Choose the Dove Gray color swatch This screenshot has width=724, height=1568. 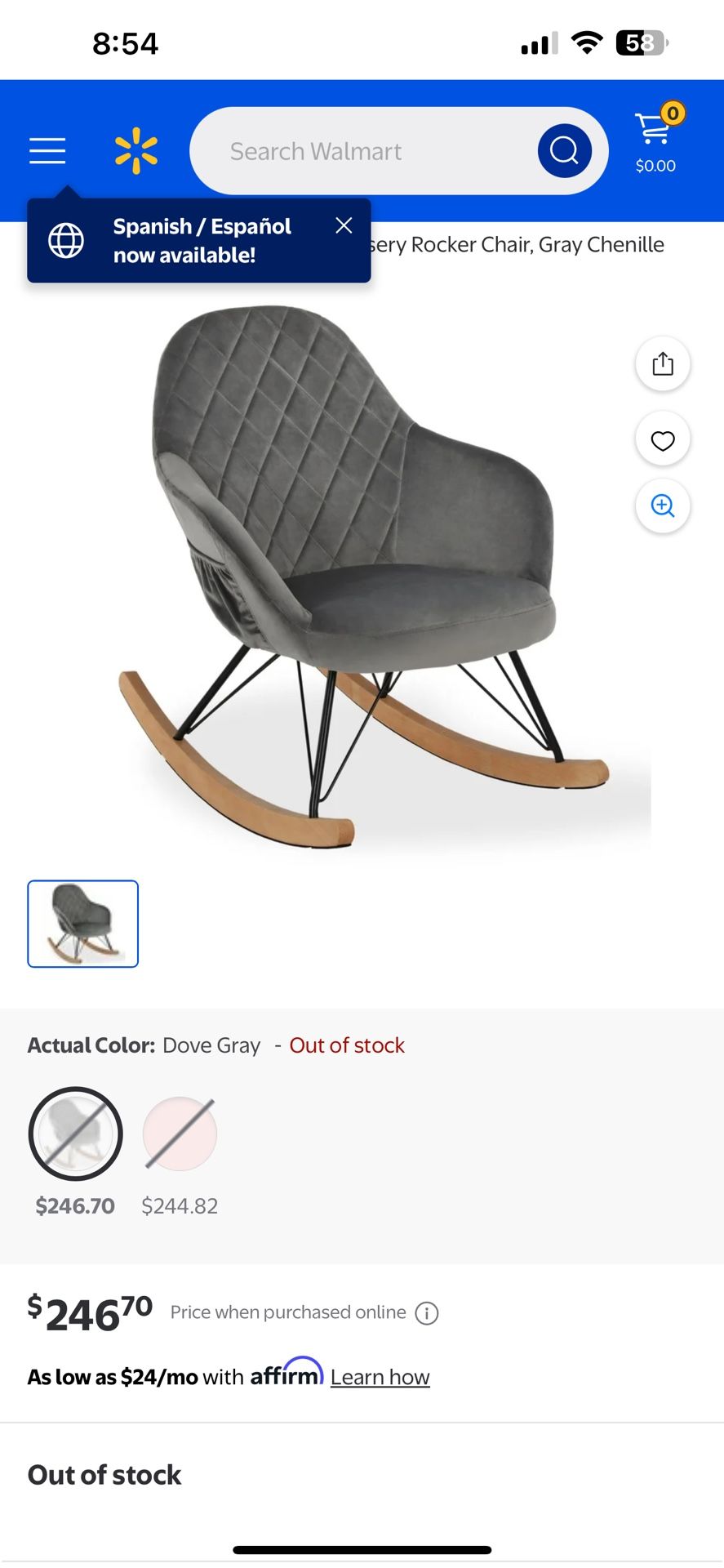(76, 1134)
